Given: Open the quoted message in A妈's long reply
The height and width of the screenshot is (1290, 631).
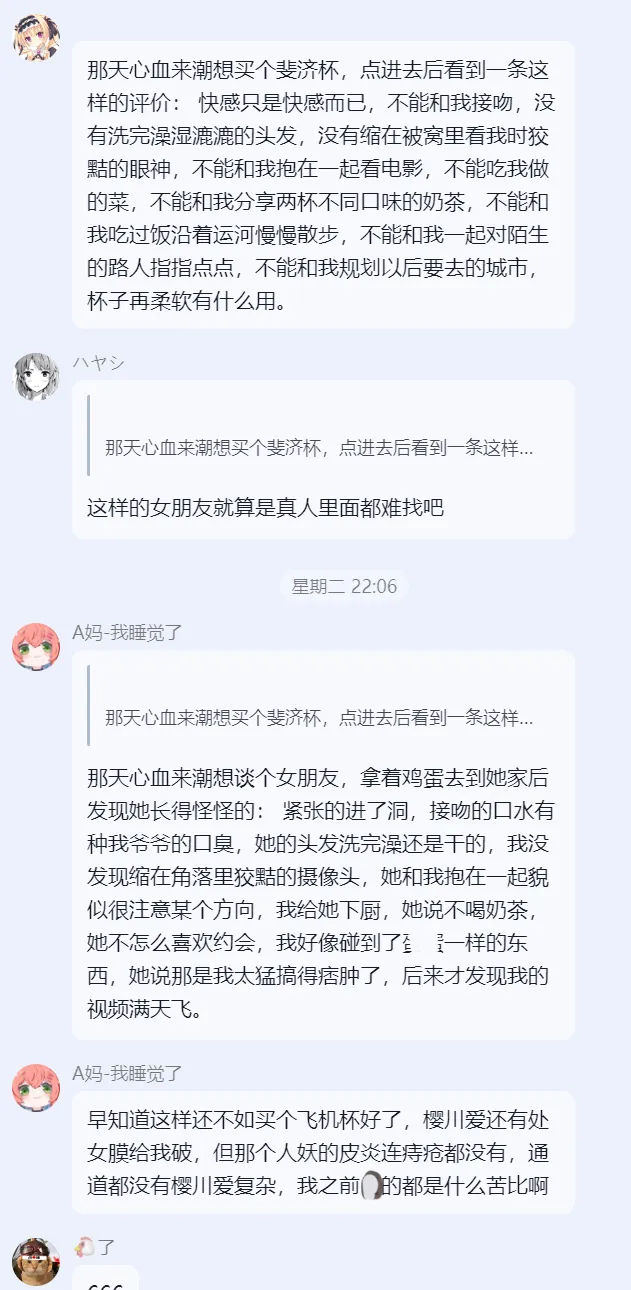Looking at the screenshot, I should click(318, 718).
